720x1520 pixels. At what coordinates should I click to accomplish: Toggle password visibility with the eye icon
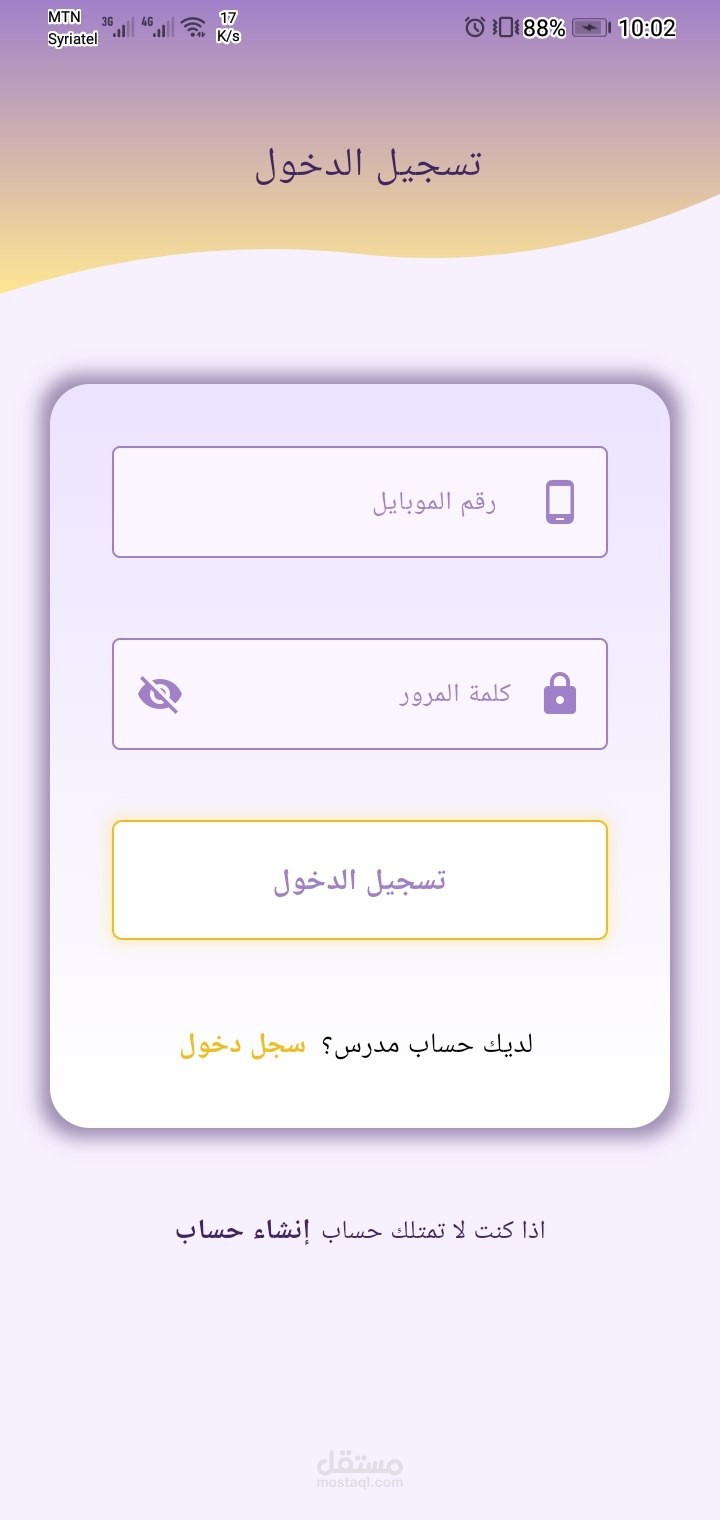click(x=160, y=694)
